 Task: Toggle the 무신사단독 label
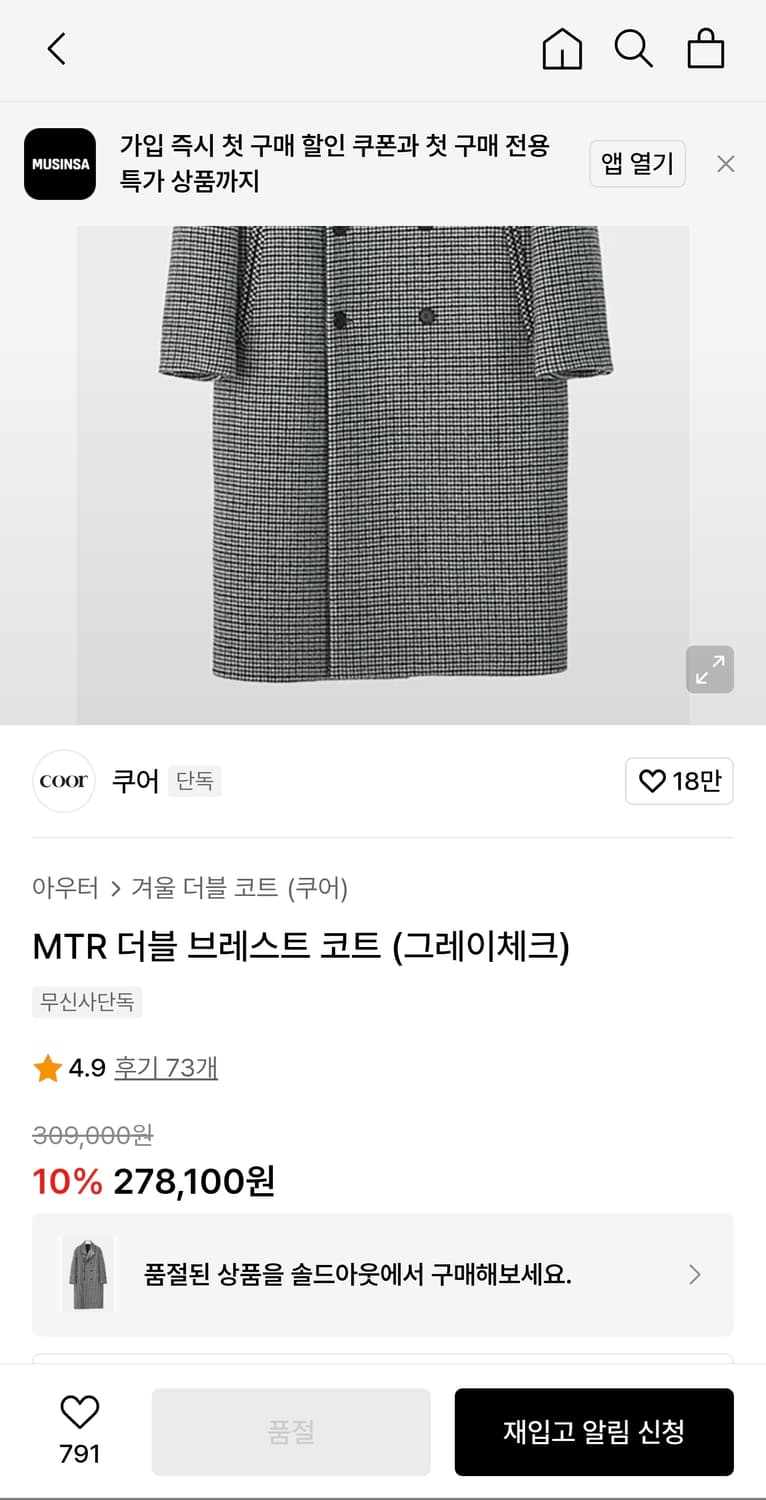tap(87, 1002)
